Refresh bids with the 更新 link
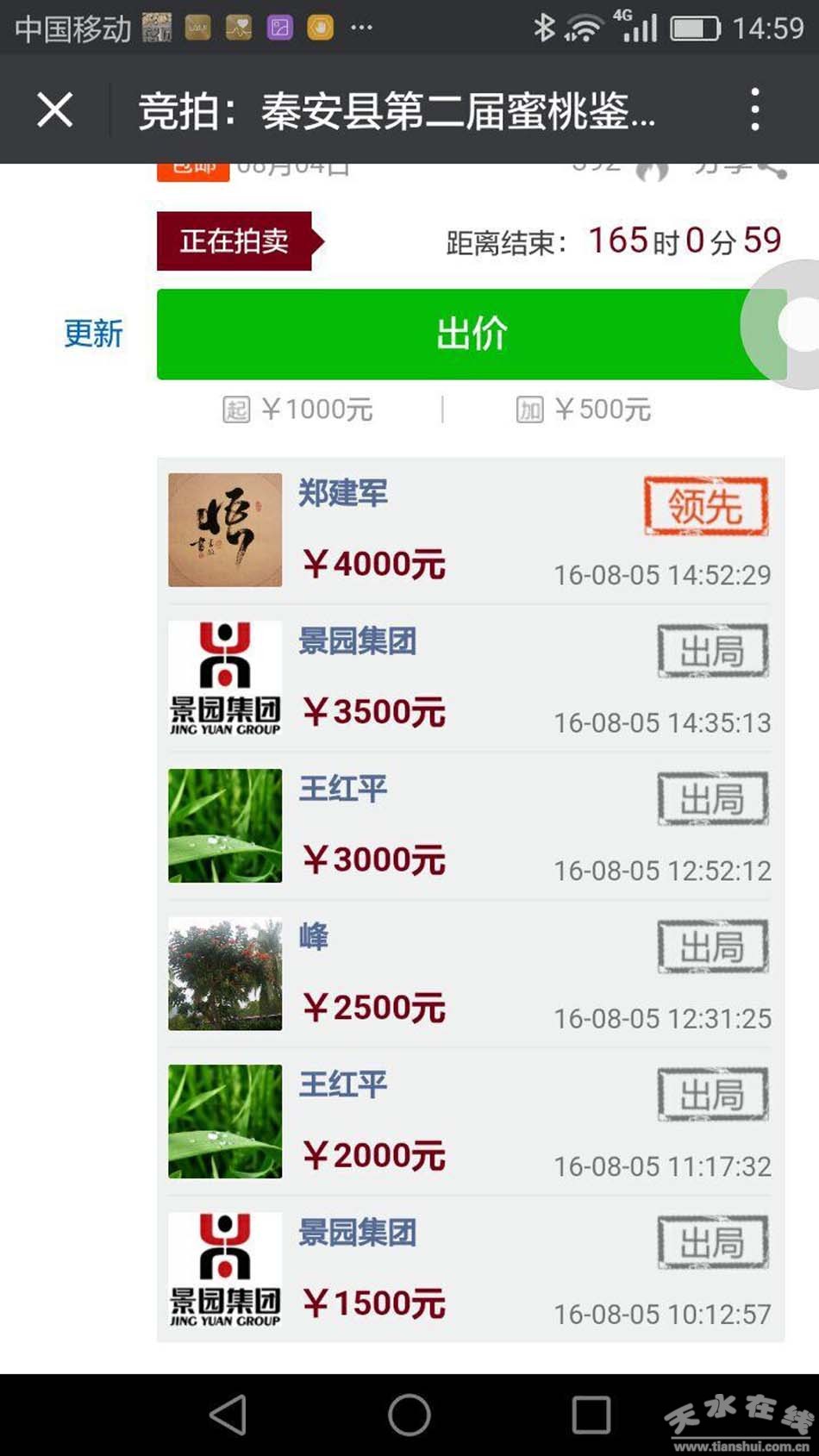The height and width of the screenshot is (1456, 819). (x=93, y=334)
